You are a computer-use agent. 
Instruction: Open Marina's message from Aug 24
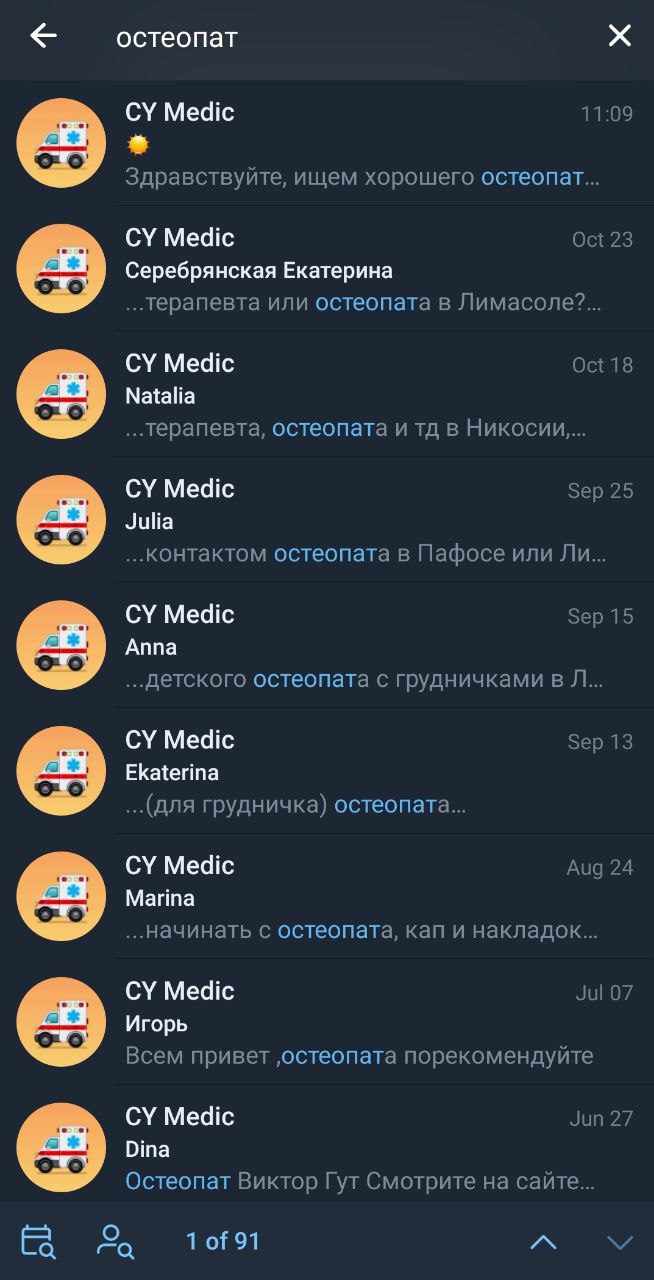pyautogui.click(x=327, y=896)
